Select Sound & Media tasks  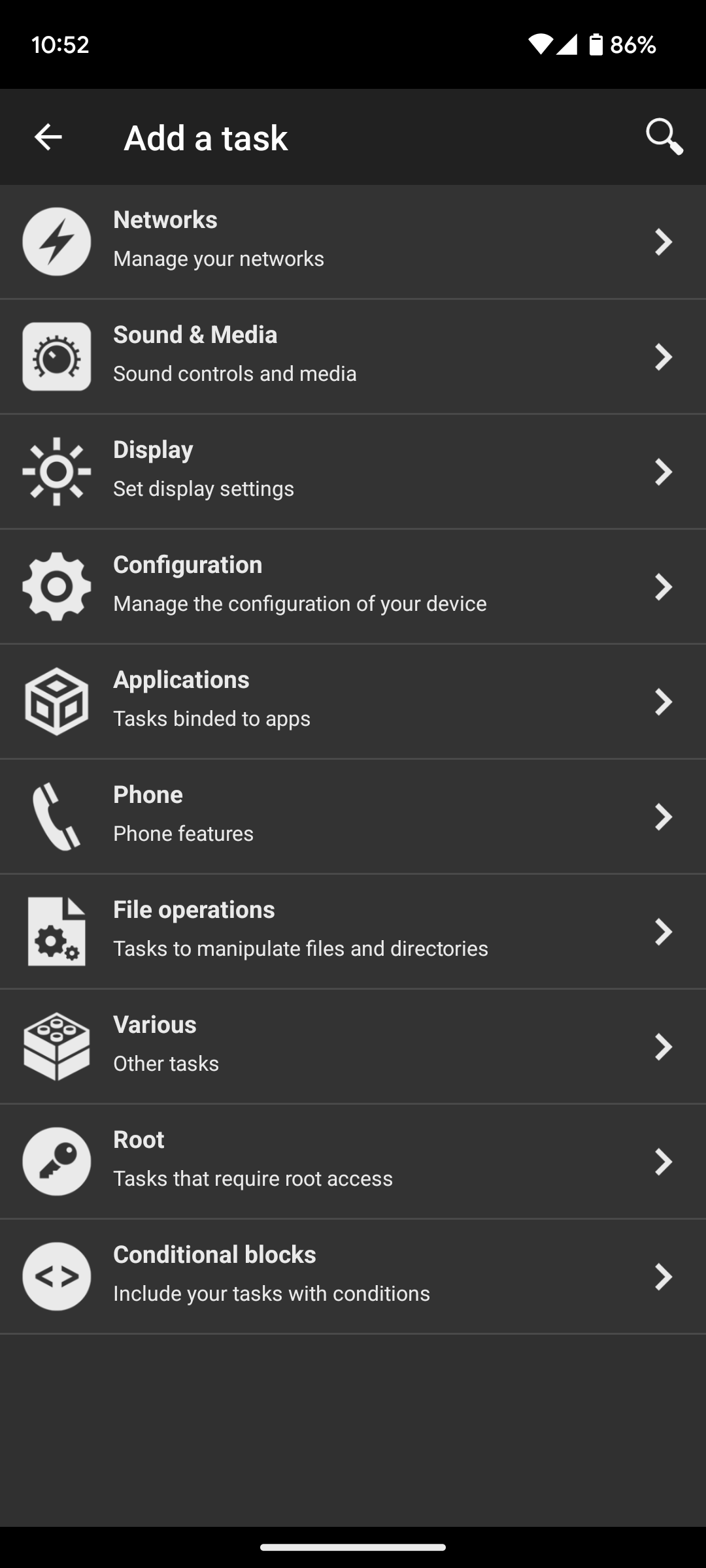[353, 357]
